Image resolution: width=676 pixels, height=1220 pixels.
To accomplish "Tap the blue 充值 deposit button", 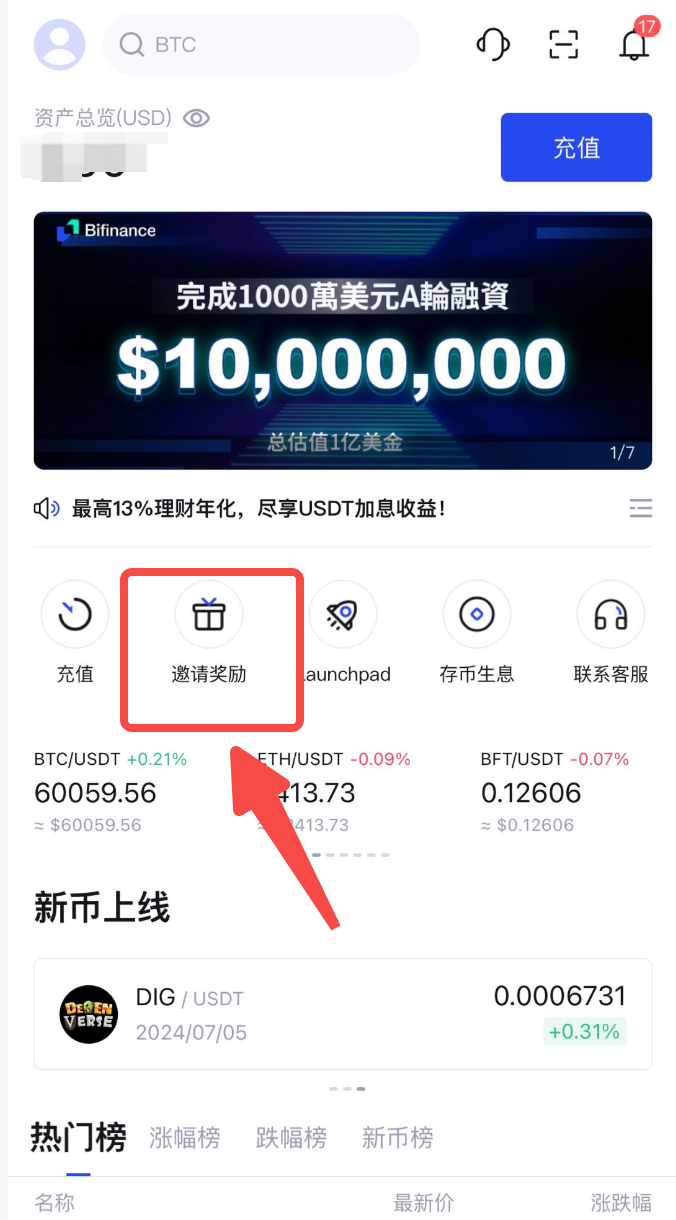I will coord(576,148).
